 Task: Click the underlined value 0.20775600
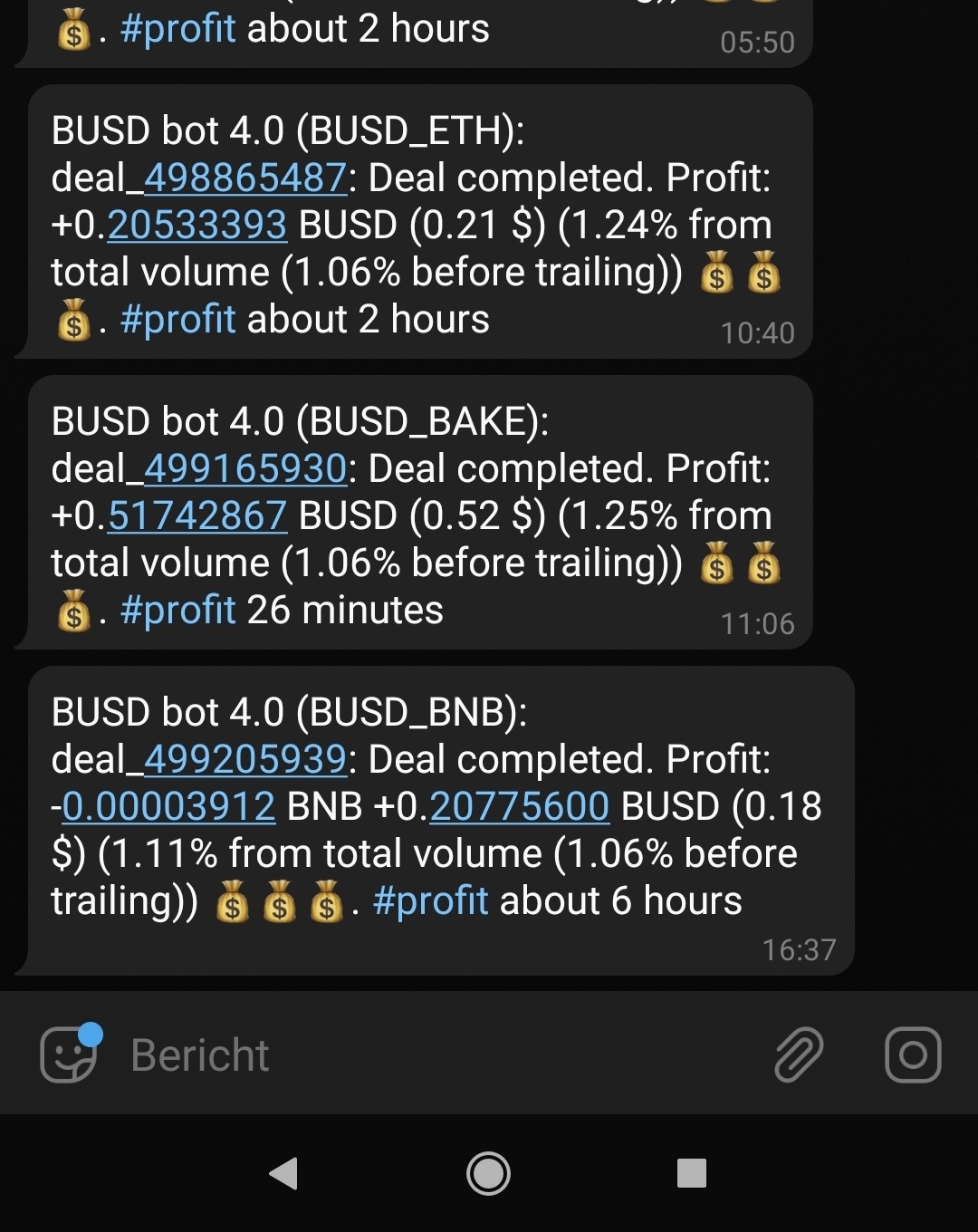pos(519,805)
